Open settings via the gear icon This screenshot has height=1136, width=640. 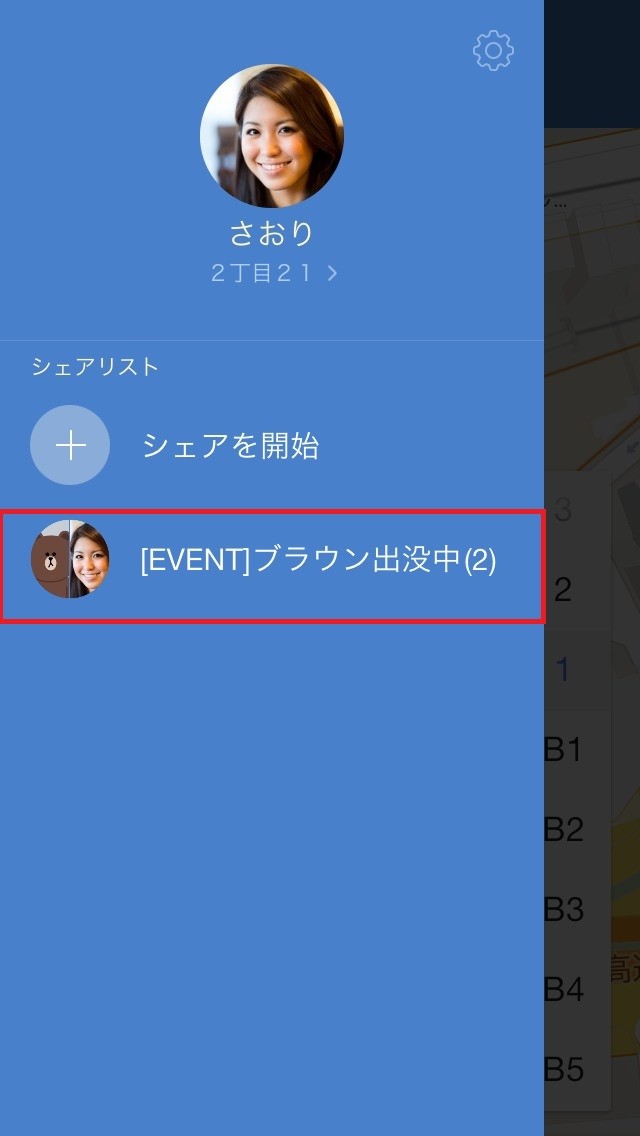[x=494, y=50]
